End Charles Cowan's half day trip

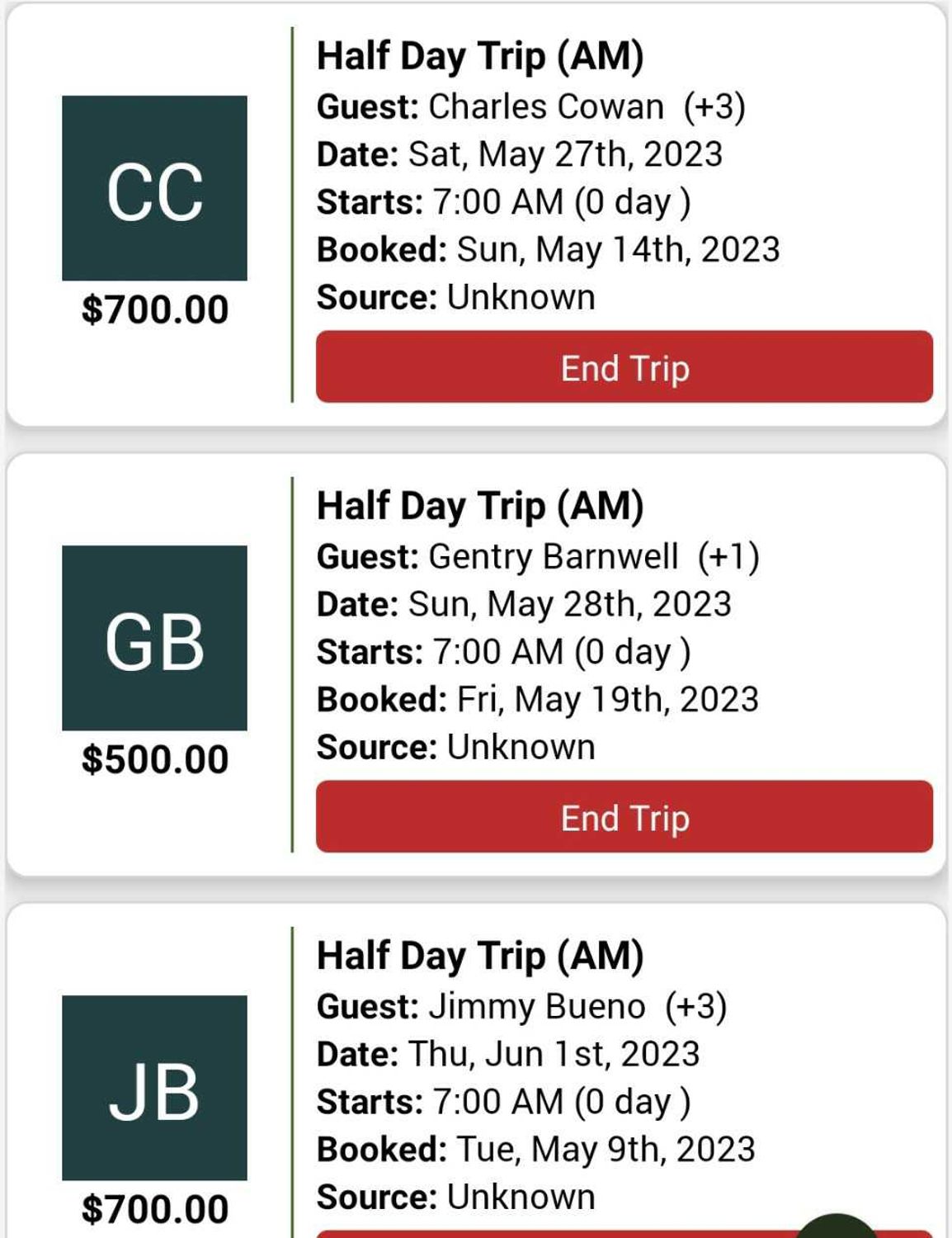(x=624, y=367)
